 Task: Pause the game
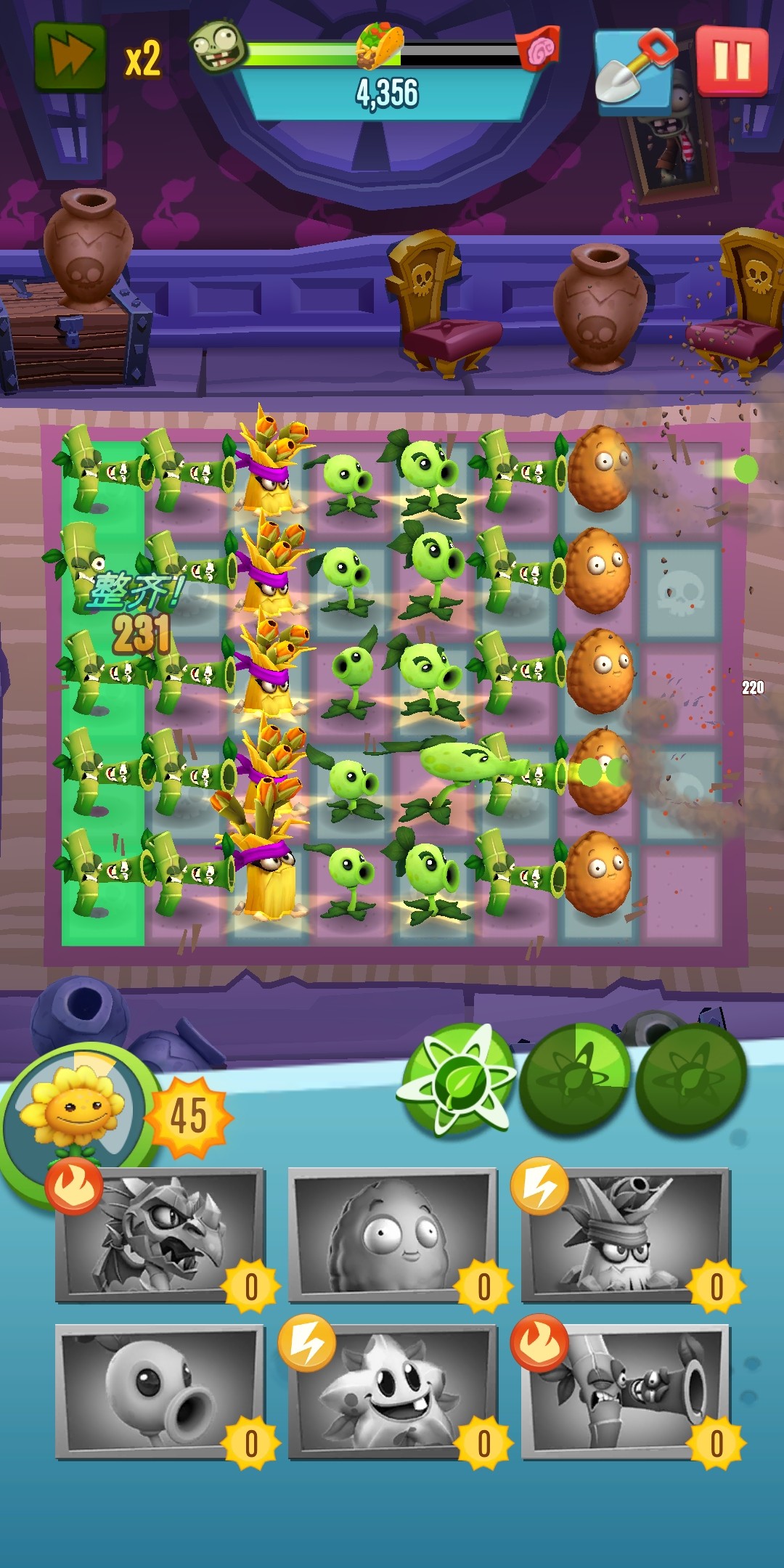(x=732, y=61)
